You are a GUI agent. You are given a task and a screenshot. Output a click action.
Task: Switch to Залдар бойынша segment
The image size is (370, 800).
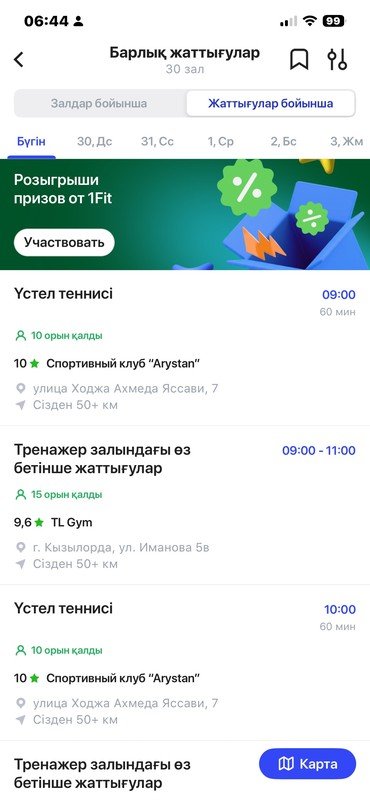click(99, 104)
